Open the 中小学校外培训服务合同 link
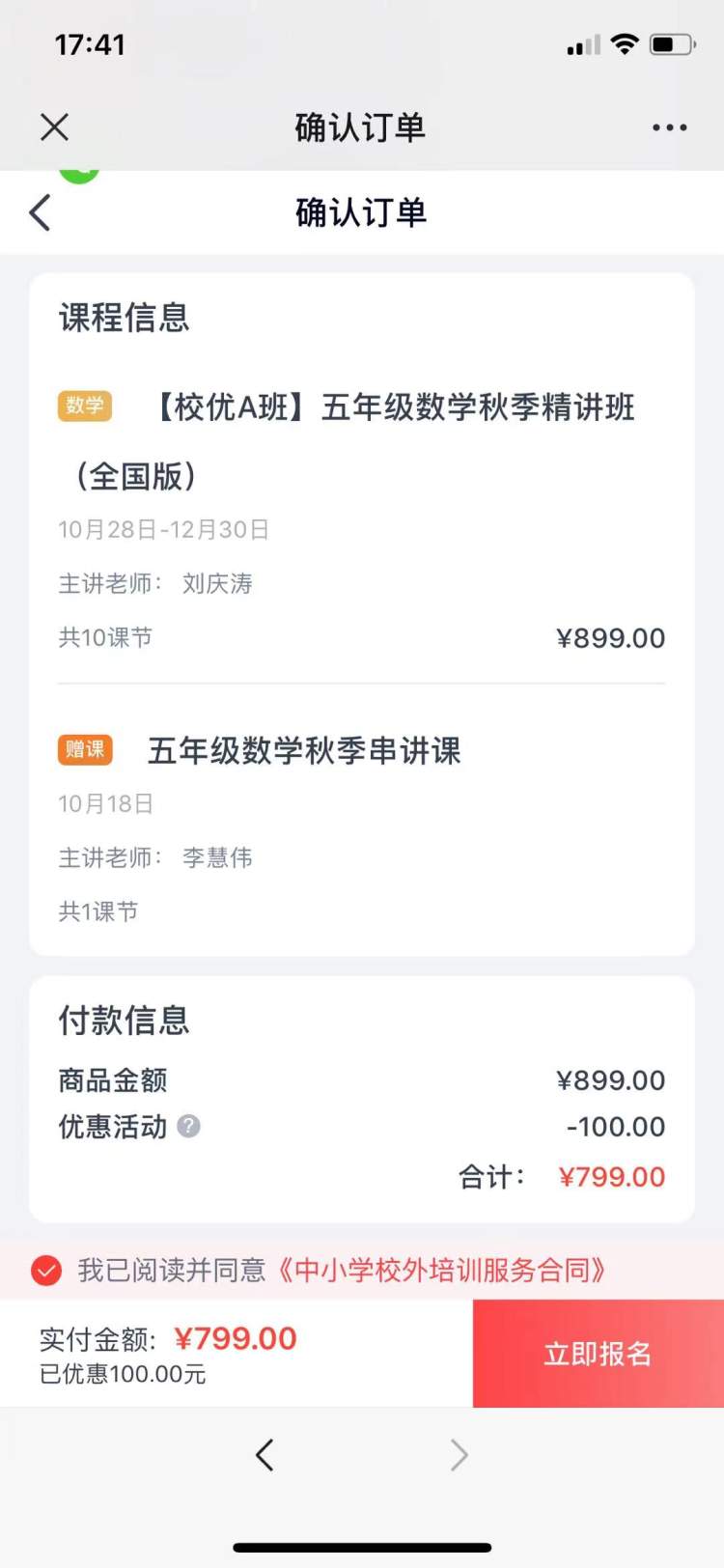This screenshot has height=1568, width=724. tap(442, 1270)
